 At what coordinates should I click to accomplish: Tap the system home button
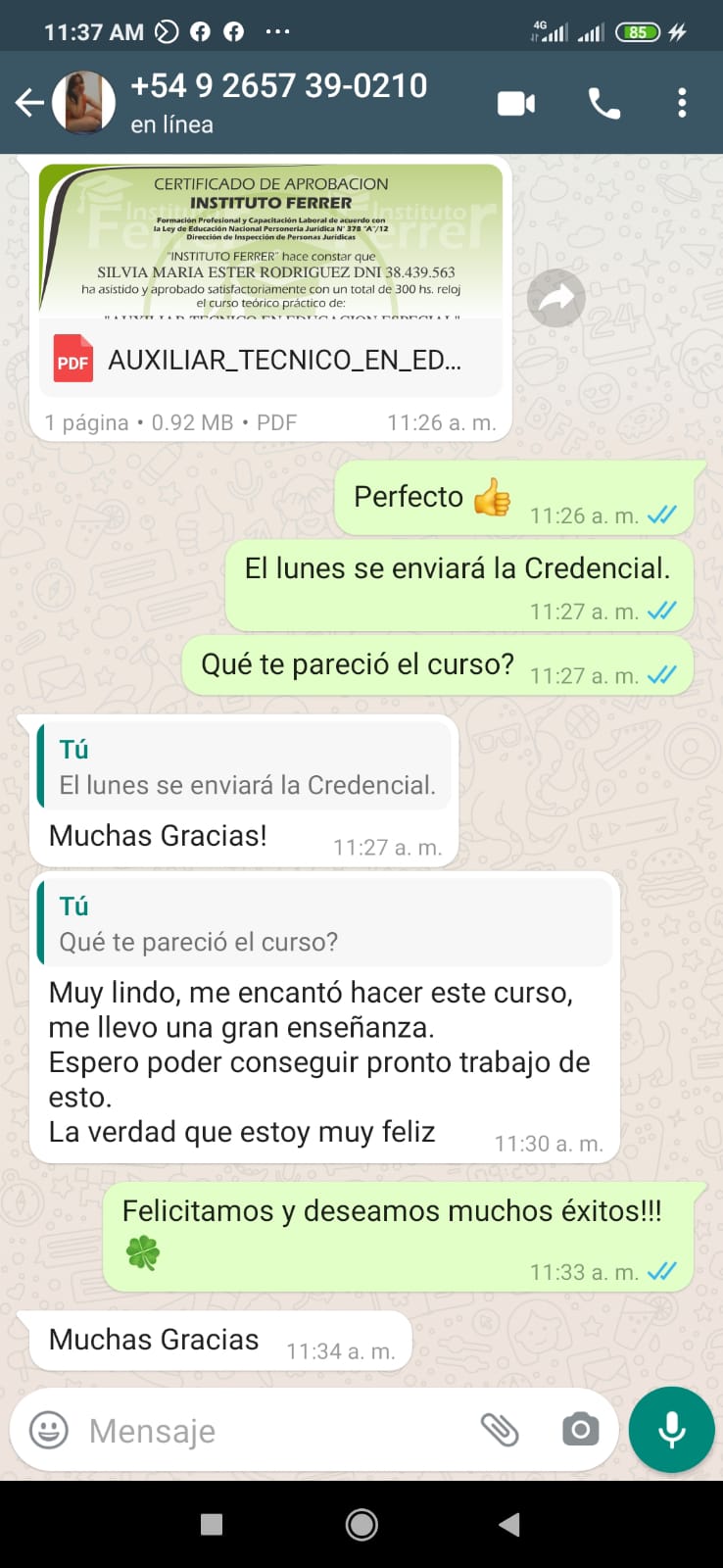coord(361,1524)
